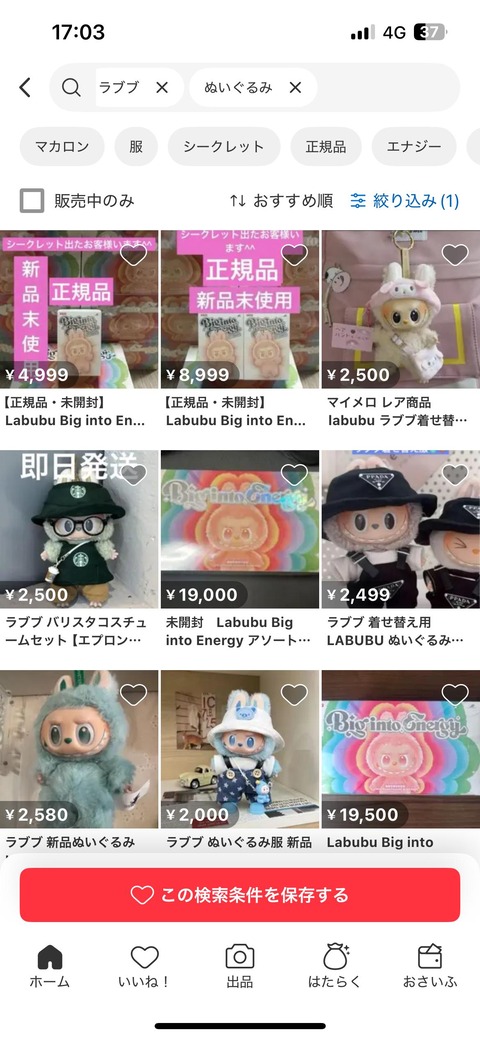The height and width of the screenshot is (1039, 480).
Task: Select the 正規品 suggestion chip
Action: (326, 146)
